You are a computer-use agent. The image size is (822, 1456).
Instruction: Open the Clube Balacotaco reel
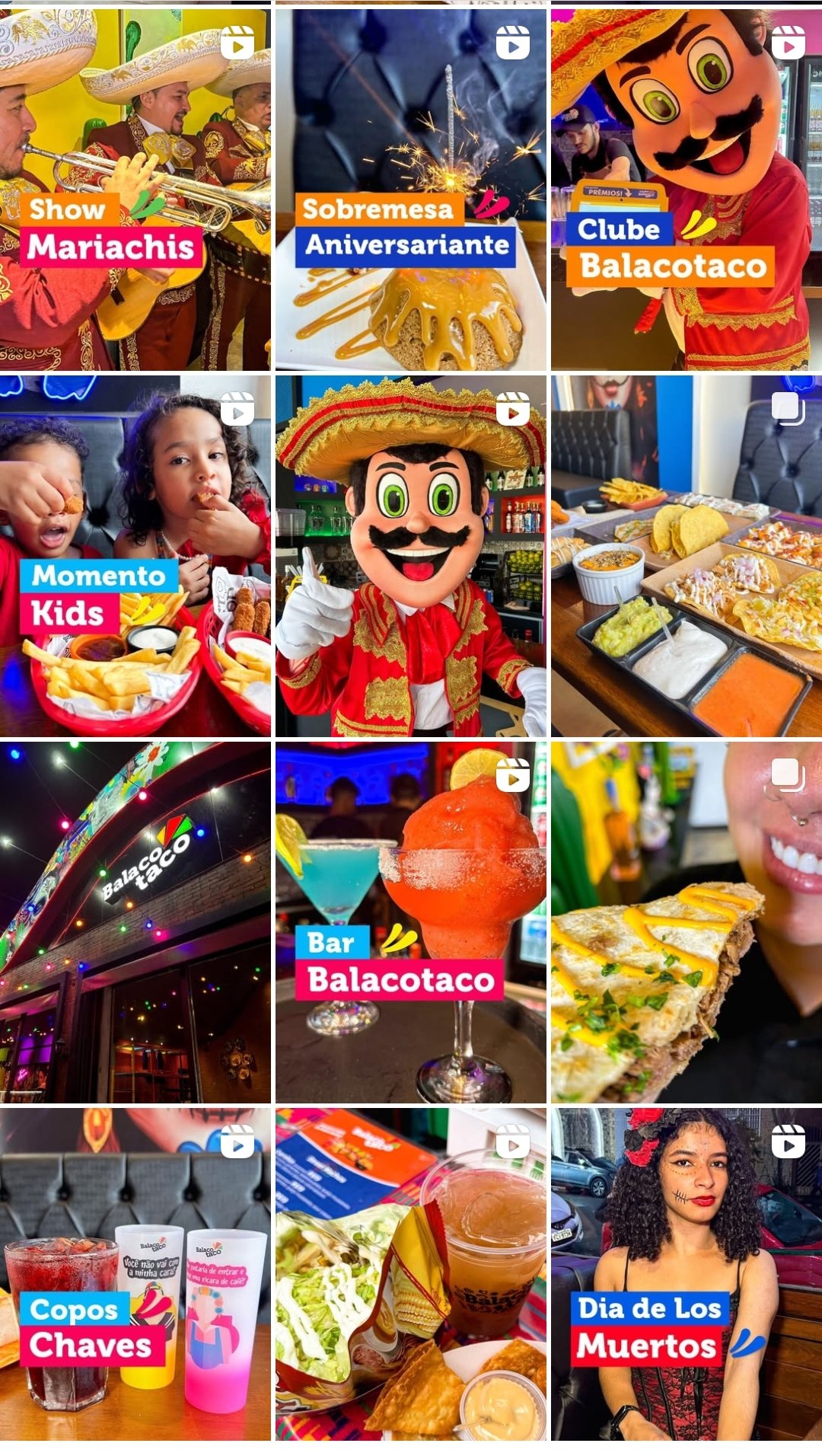coord(686,190)
